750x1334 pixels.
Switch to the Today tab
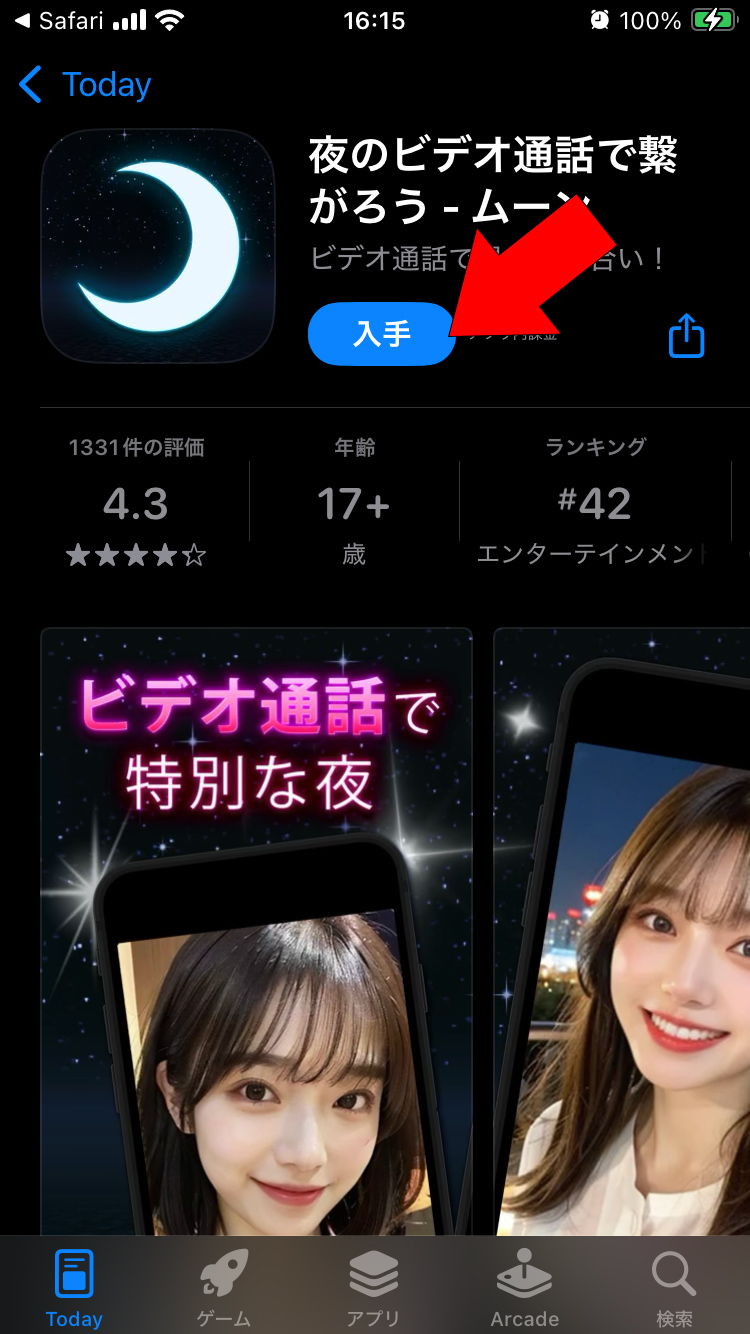tap(74, 1289)
